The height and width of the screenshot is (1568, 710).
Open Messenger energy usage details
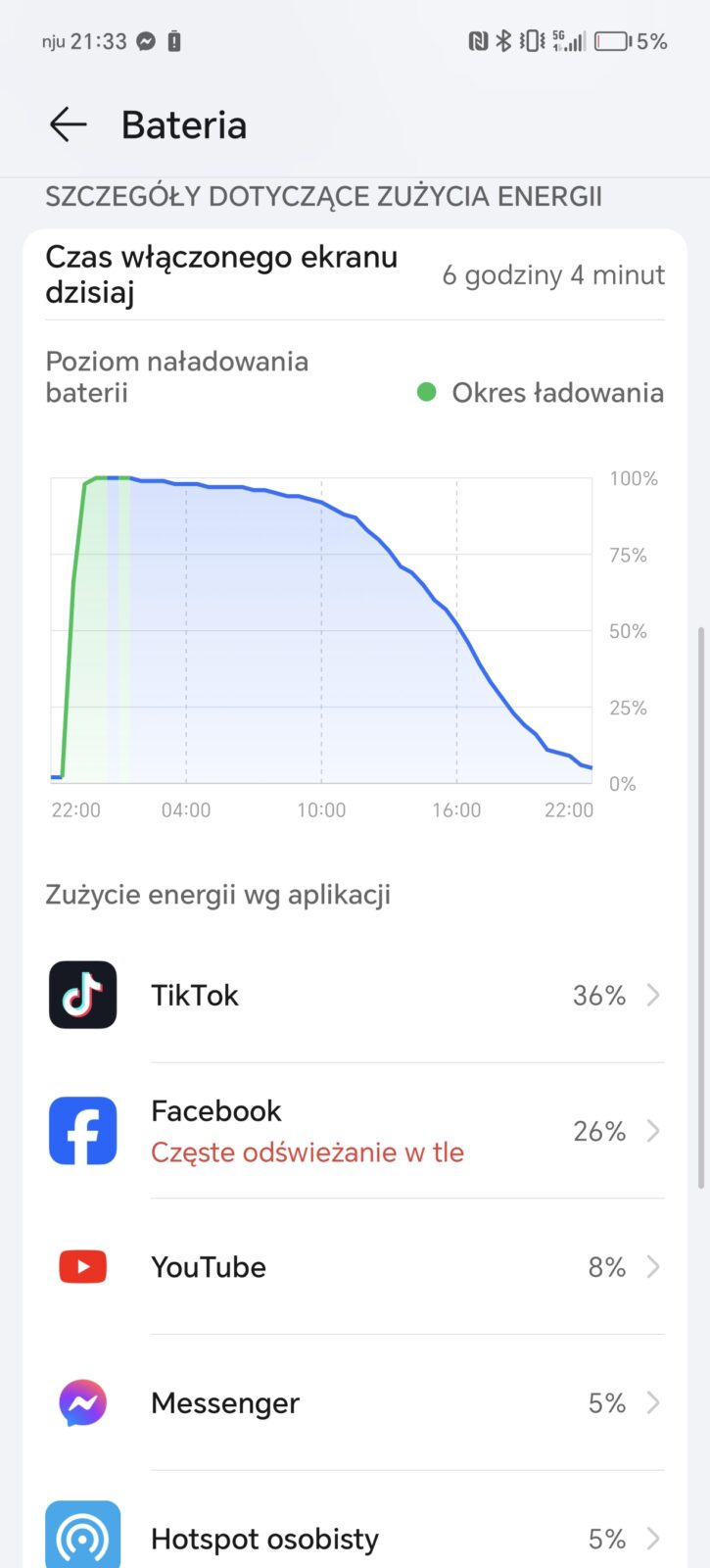(x=355, y=1402)
